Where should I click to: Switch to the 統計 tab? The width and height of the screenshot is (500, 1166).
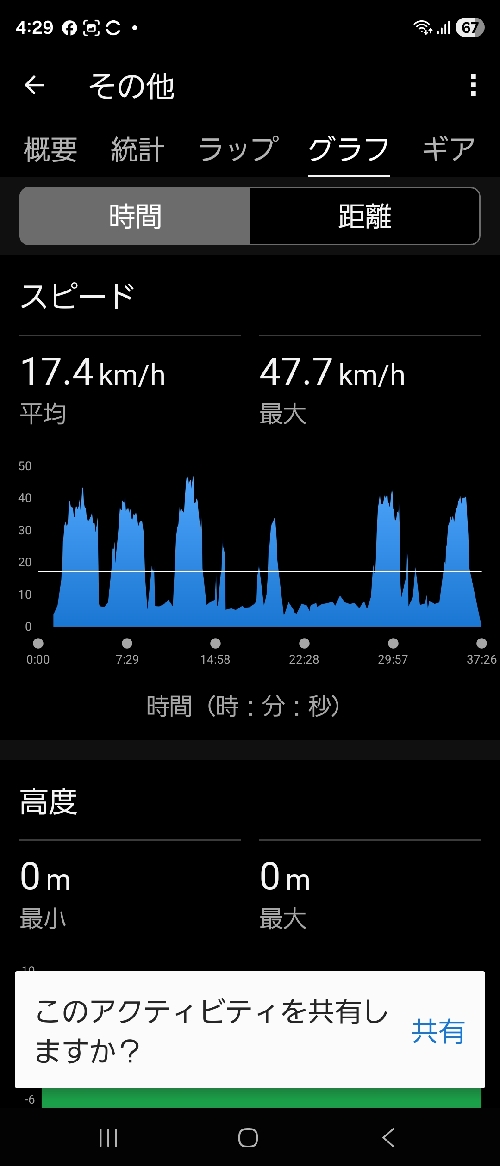(x=138, y=149)
